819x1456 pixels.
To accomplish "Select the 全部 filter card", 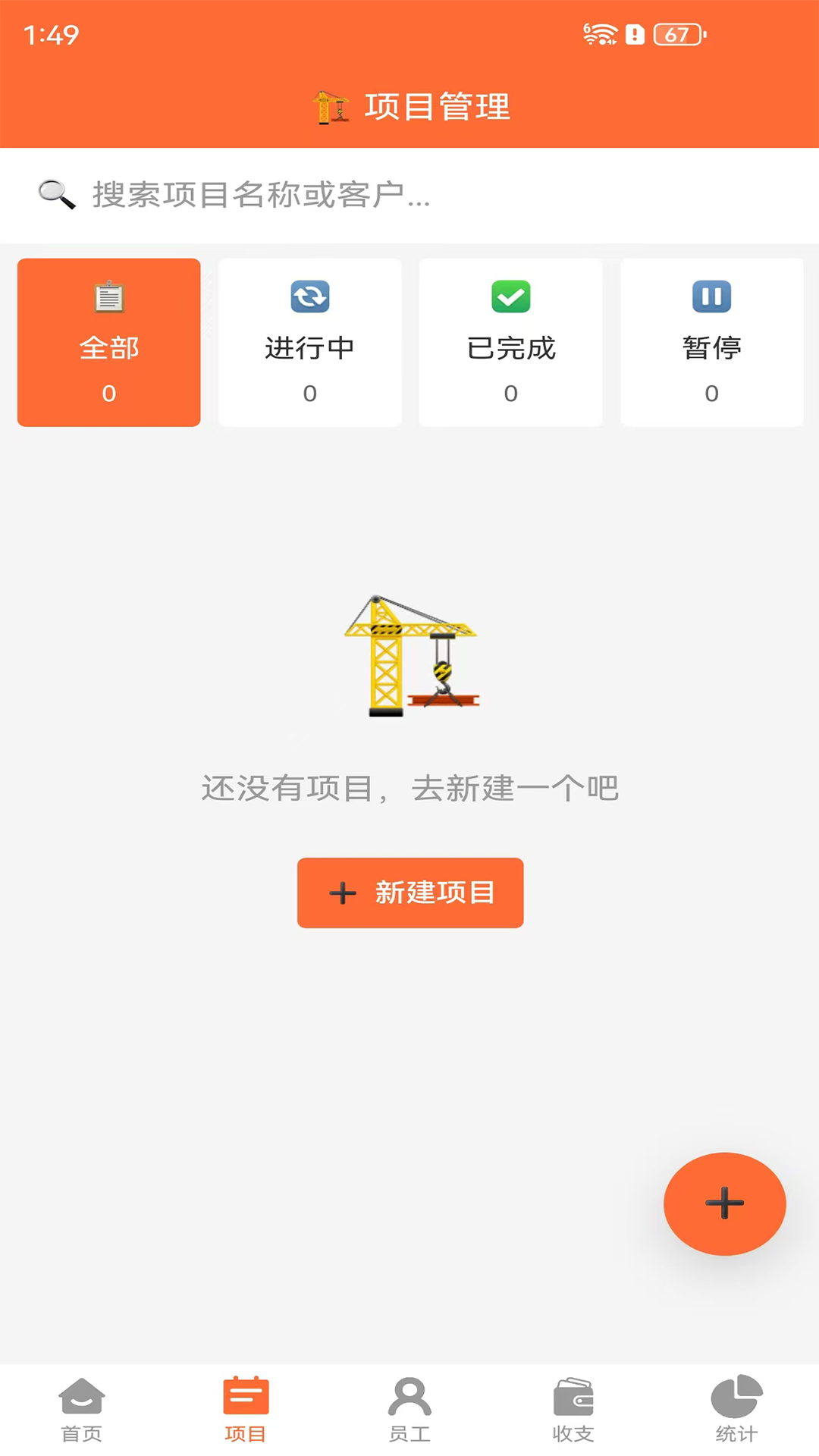I will point(108,342).
